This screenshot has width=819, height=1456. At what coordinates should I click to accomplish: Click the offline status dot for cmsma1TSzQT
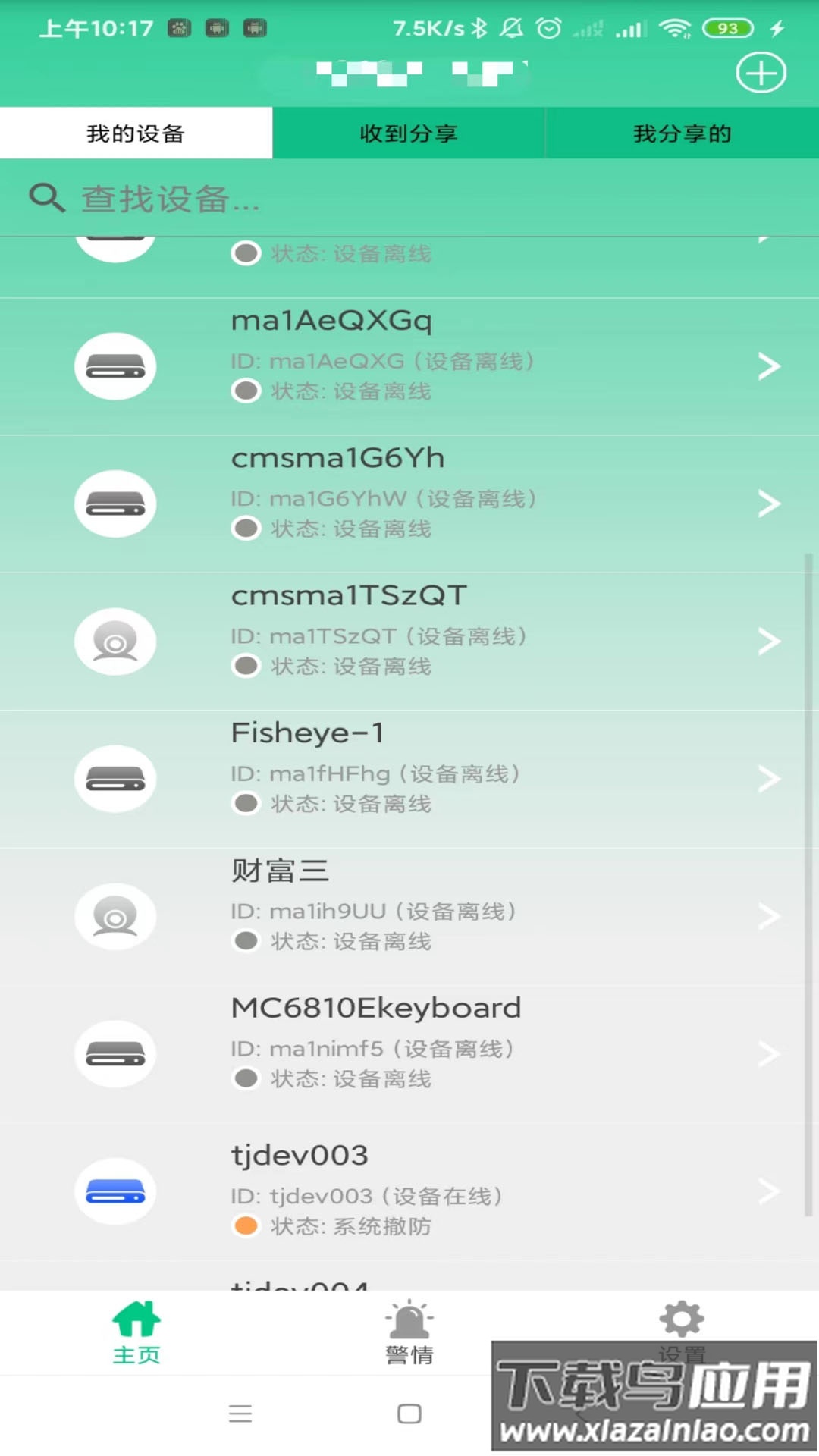point(246,665)
